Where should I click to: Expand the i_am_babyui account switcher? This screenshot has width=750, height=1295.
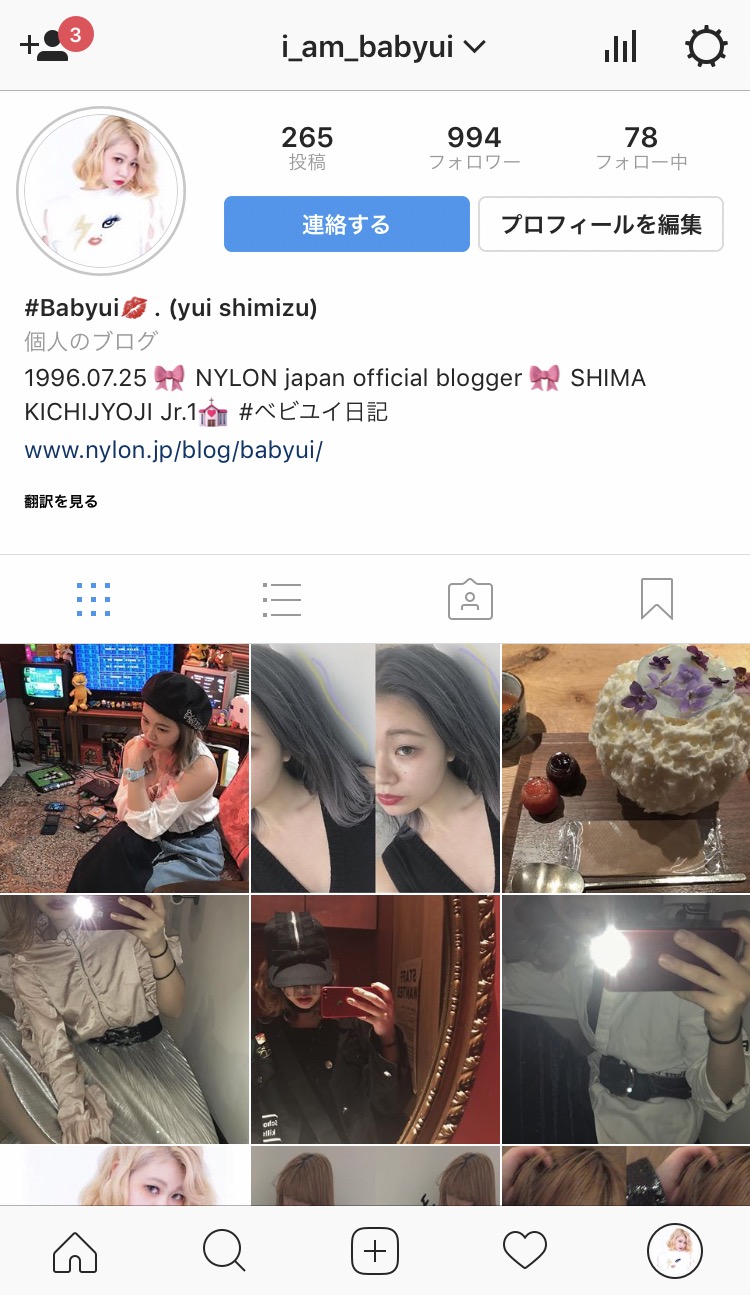[384, 47]
